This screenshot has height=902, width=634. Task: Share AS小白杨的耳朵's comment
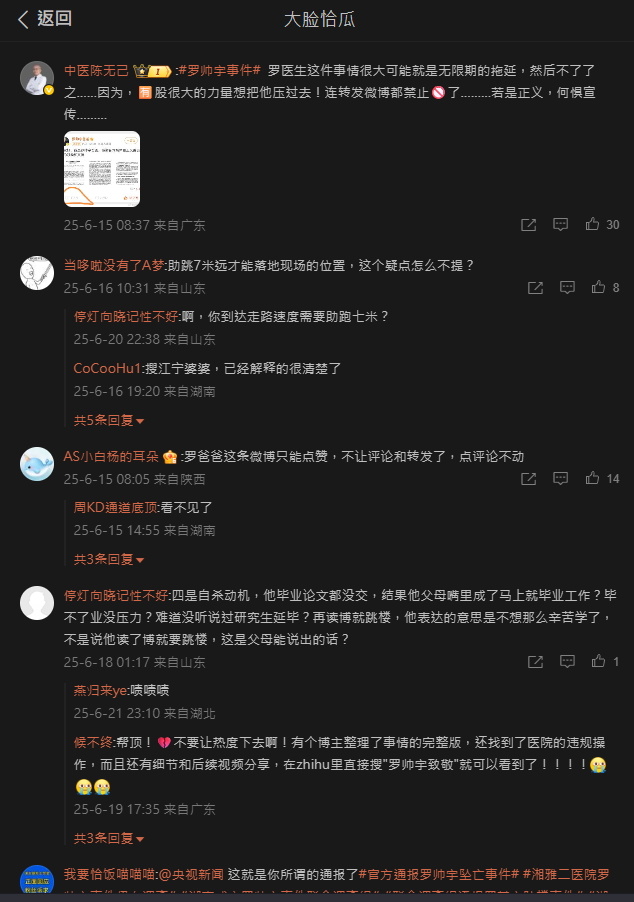coord(529,479)
